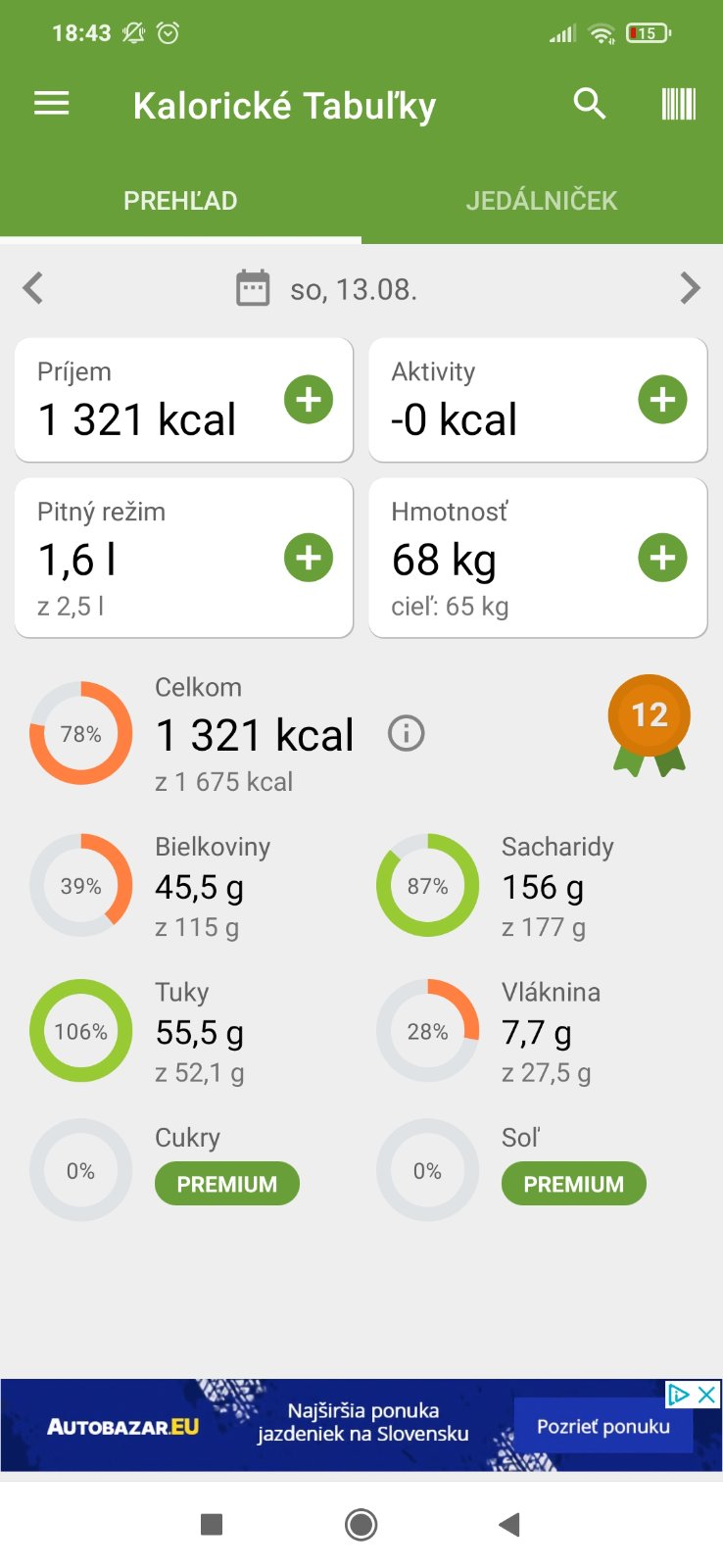Add food intake under Príjem
This screenshot has height=1568, width=723.
[309, 400]
